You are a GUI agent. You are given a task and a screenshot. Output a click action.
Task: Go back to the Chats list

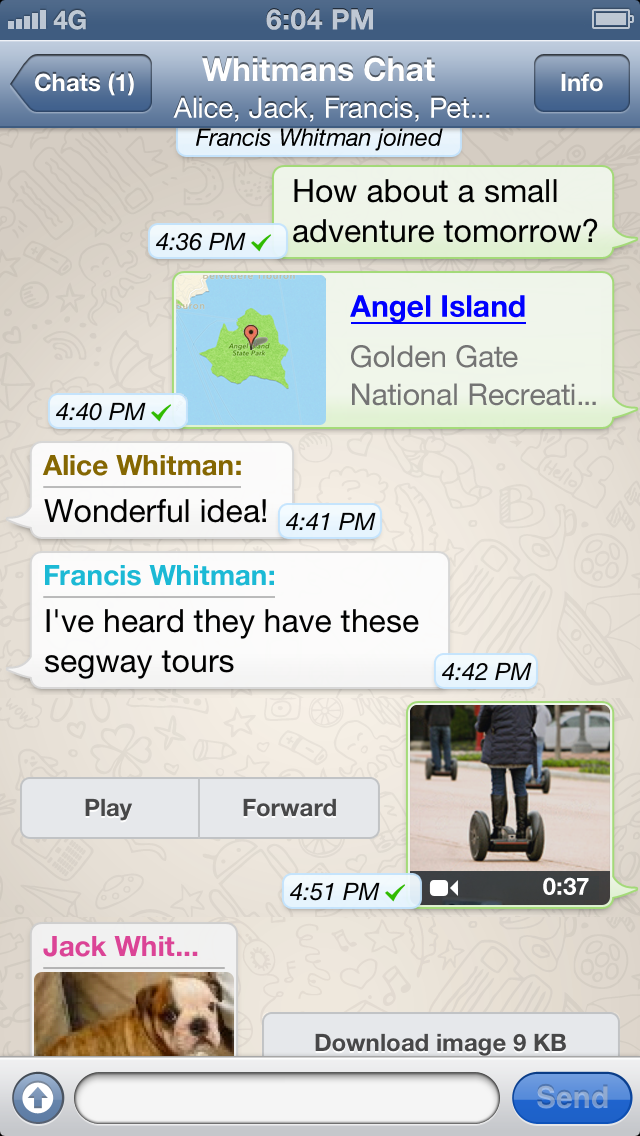pyautogui.click(x=82, y=83)
